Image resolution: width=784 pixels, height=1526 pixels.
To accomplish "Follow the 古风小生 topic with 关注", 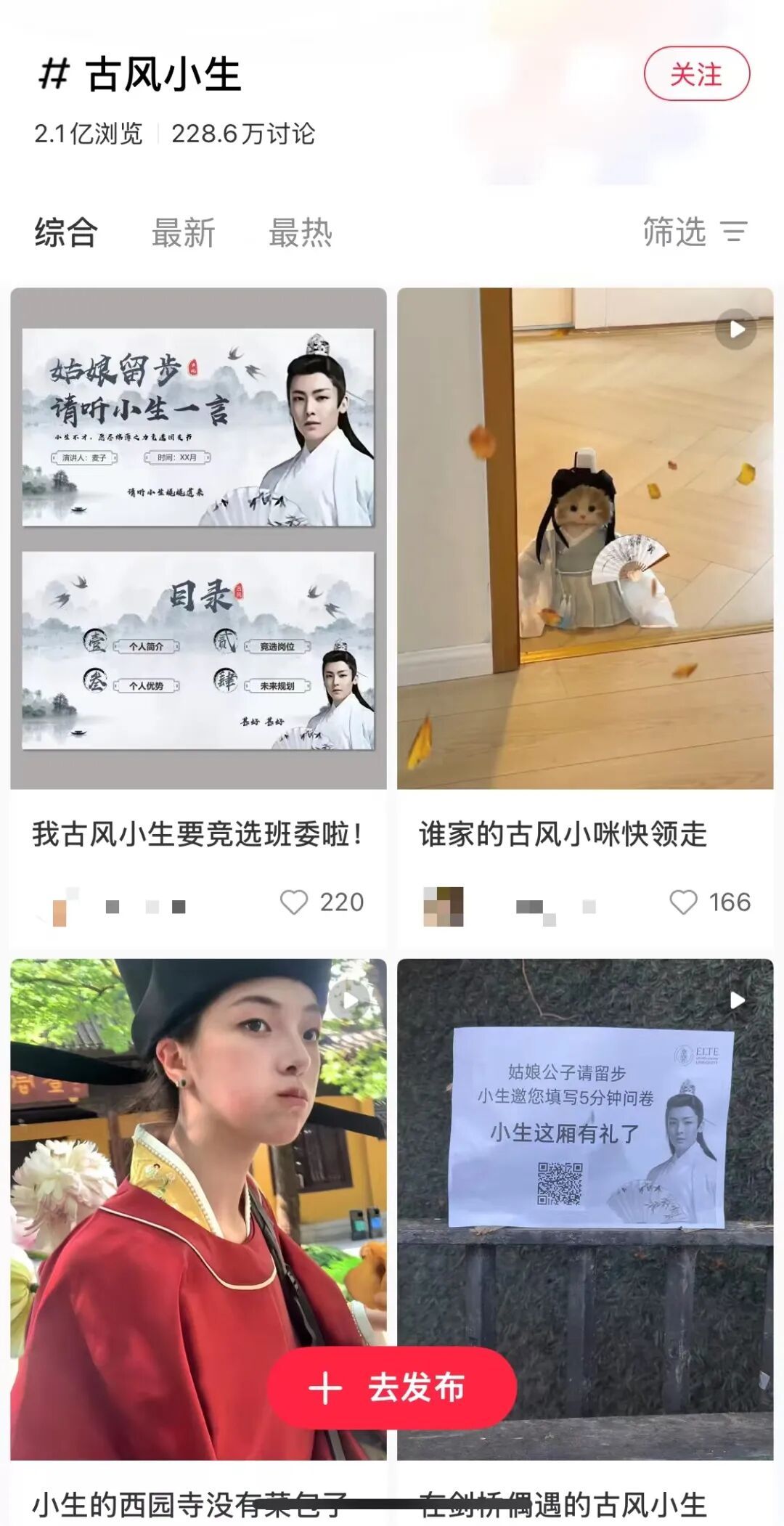I will coord(696,74).
